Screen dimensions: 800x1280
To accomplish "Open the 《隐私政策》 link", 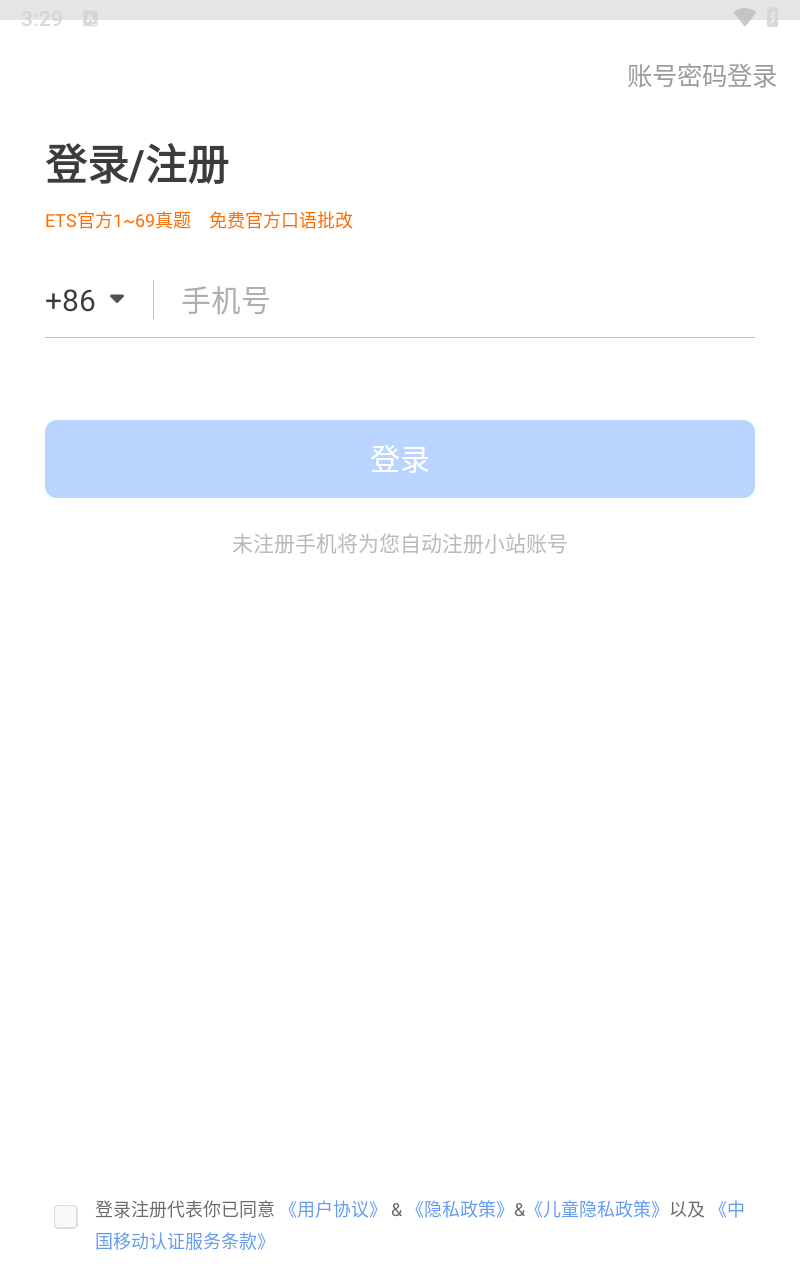I will (459, 1209).
